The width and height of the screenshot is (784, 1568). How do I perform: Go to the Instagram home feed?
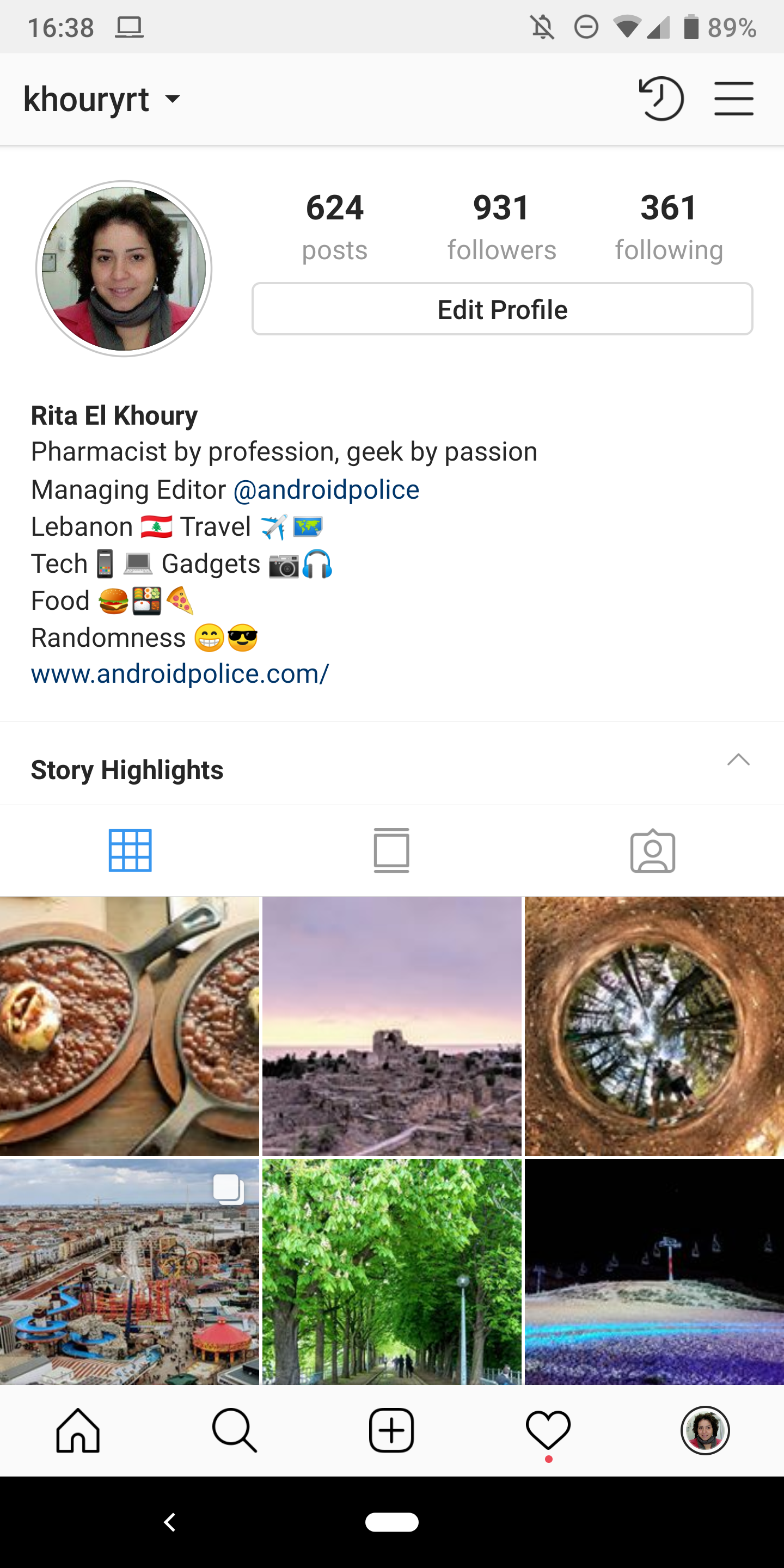click(x=78, y=1430)
